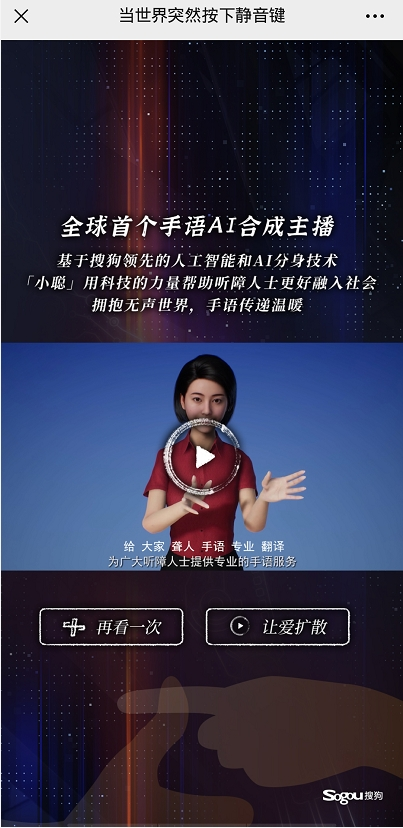Tap the 让爱扩散 button

point(278,627)
